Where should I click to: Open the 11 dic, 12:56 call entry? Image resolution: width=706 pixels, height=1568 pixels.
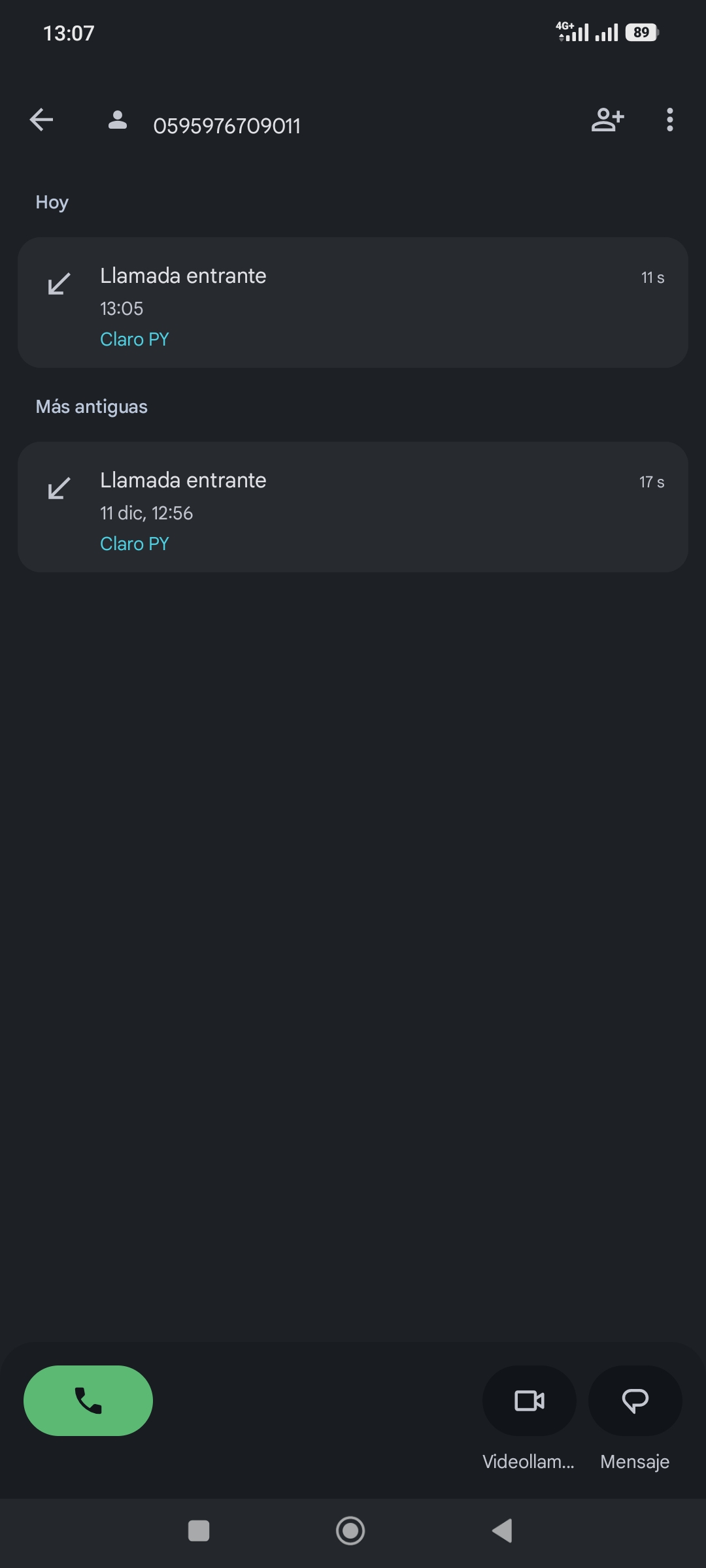pyautogui.click(x=353, y=507)
